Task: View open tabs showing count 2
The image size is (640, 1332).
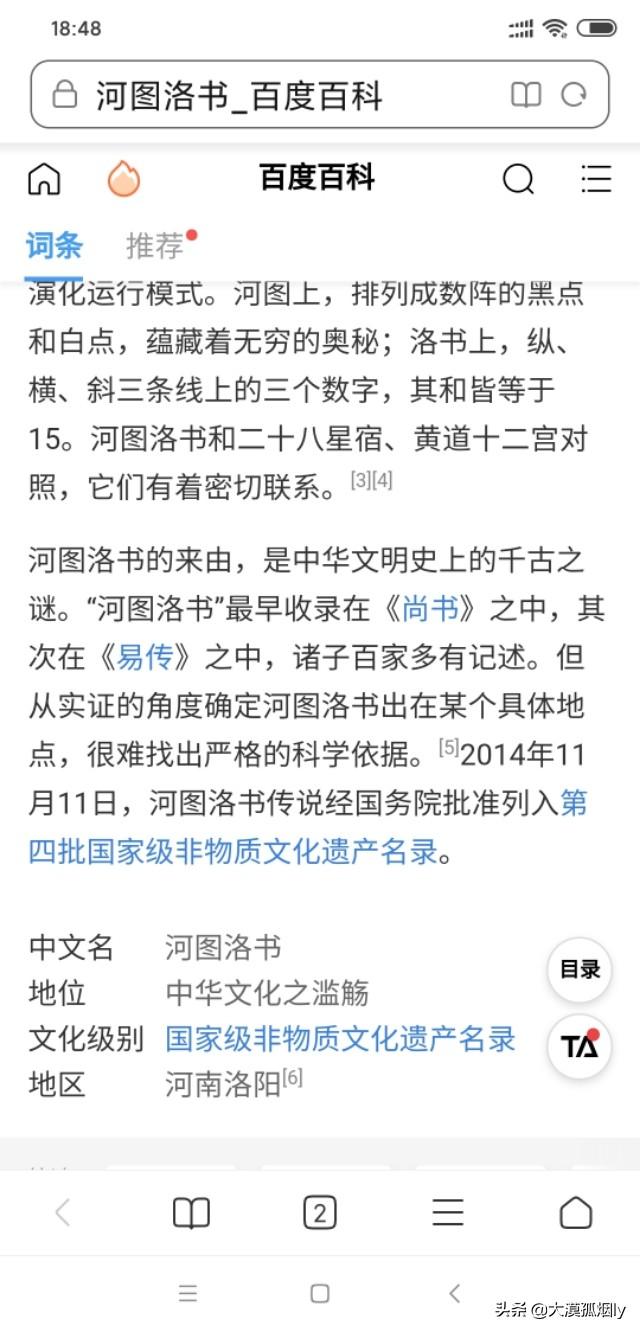Action: (x=319, y=1213)
